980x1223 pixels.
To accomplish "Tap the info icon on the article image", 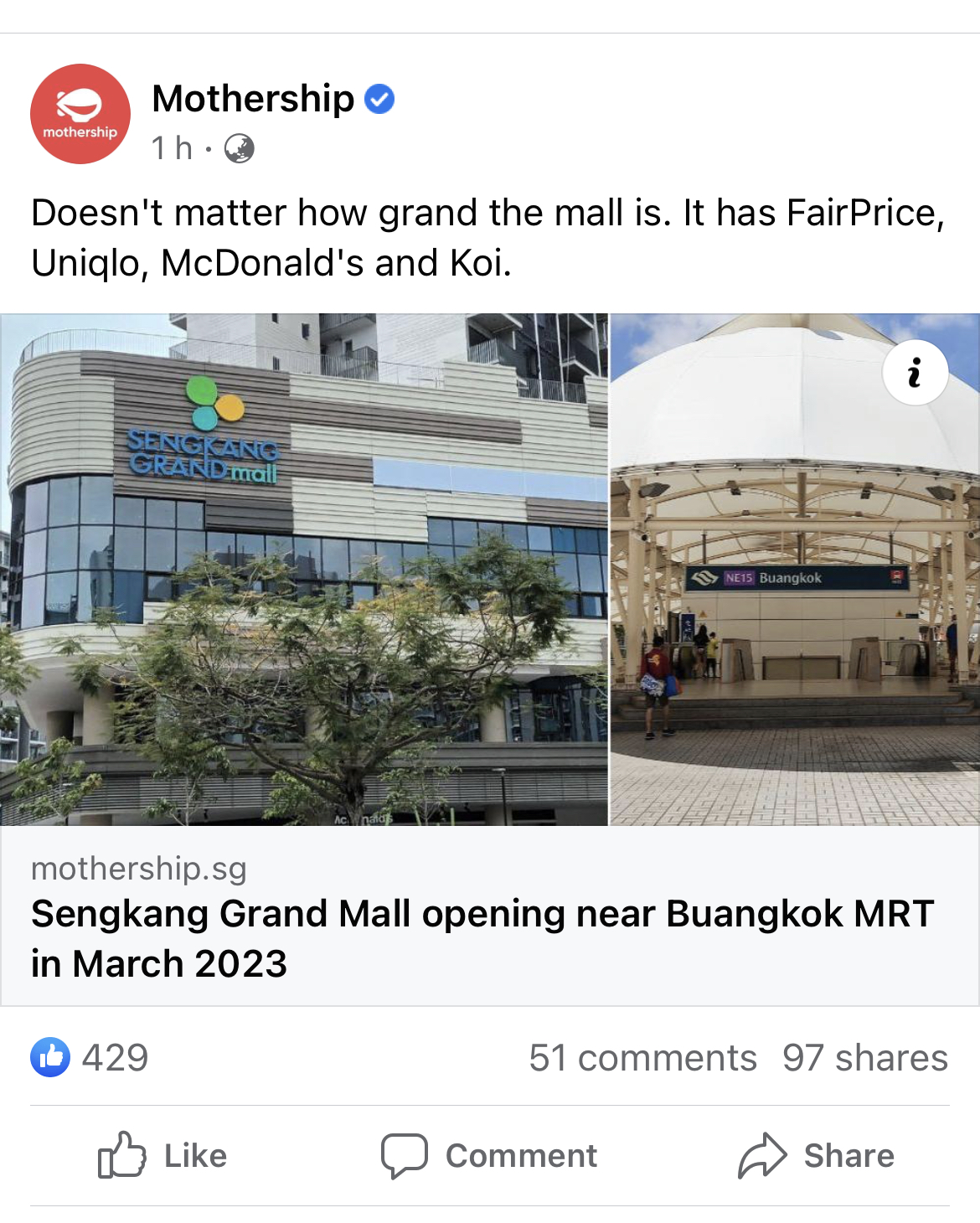I will pos(915,373).
